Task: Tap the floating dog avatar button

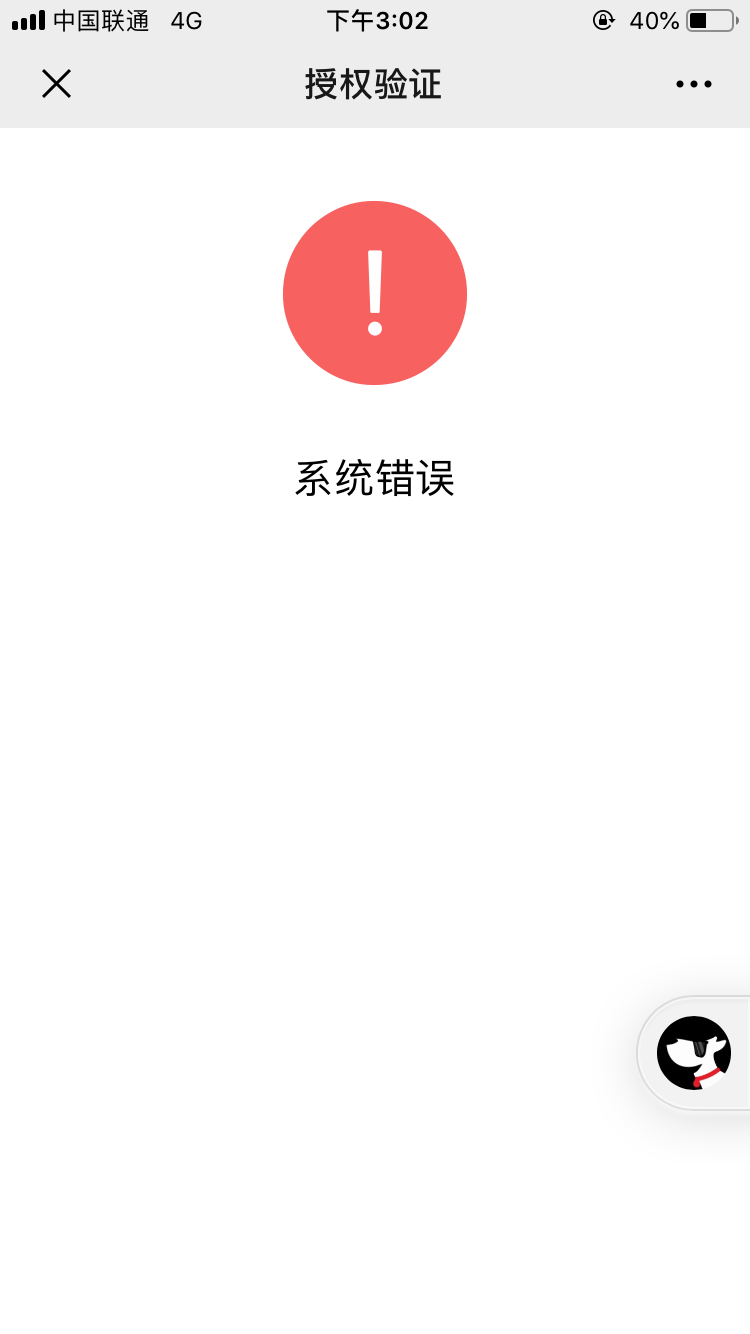Action: coord(694,1053)
